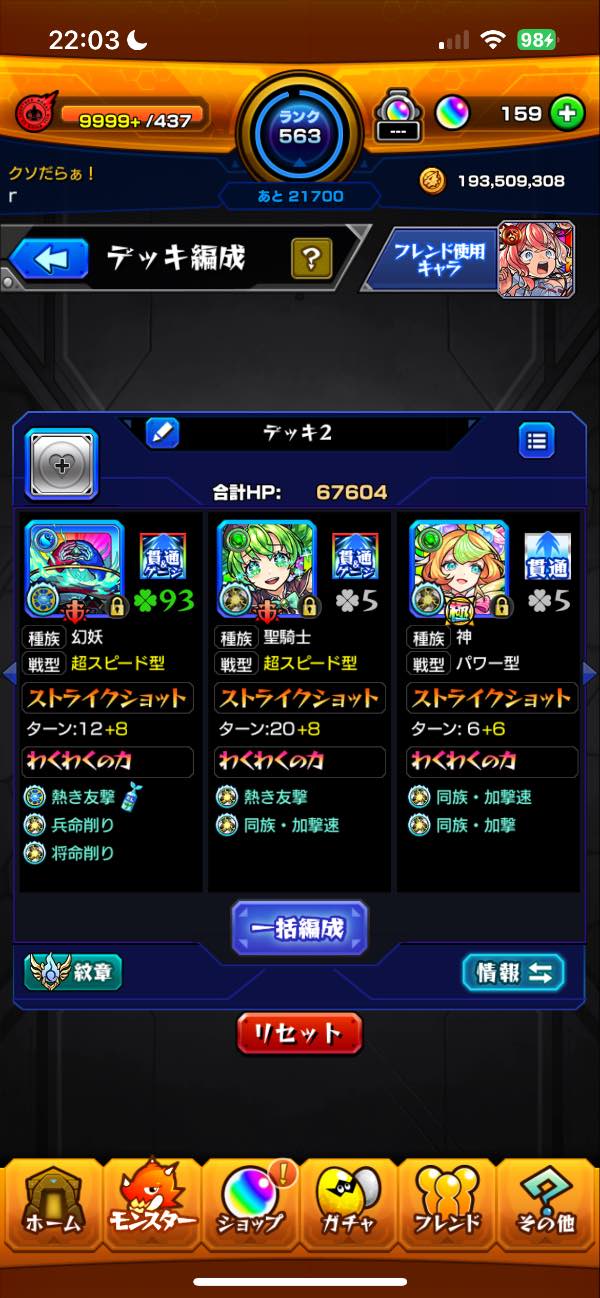Image resolution: width=600 pixels, height=1298 pixels.
Task: Toggle the 情報 display button
Action: (513, 972)
